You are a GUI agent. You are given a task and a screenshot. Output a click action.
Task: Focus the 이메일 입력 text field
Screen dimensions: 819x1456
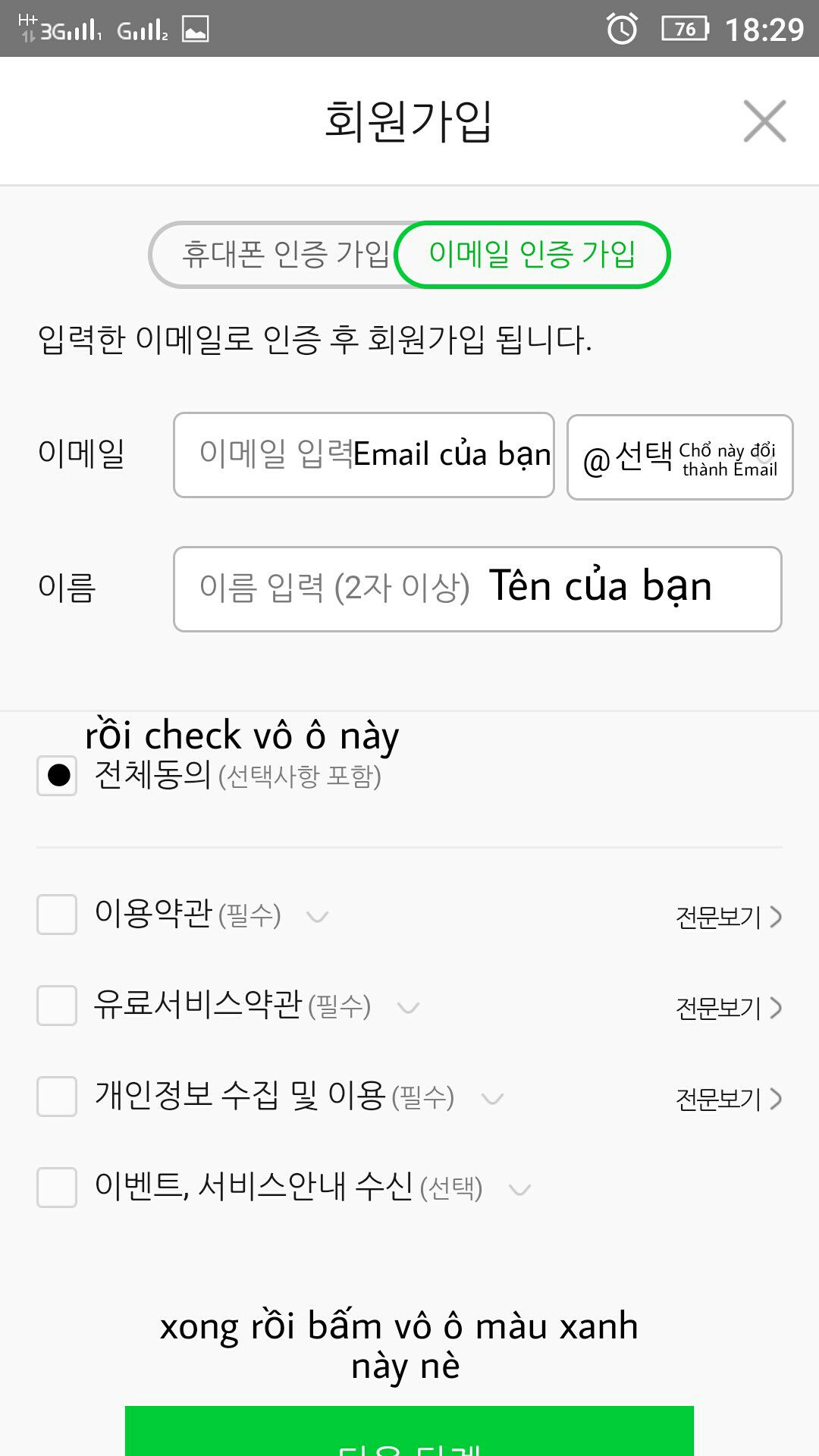[364, 455]
